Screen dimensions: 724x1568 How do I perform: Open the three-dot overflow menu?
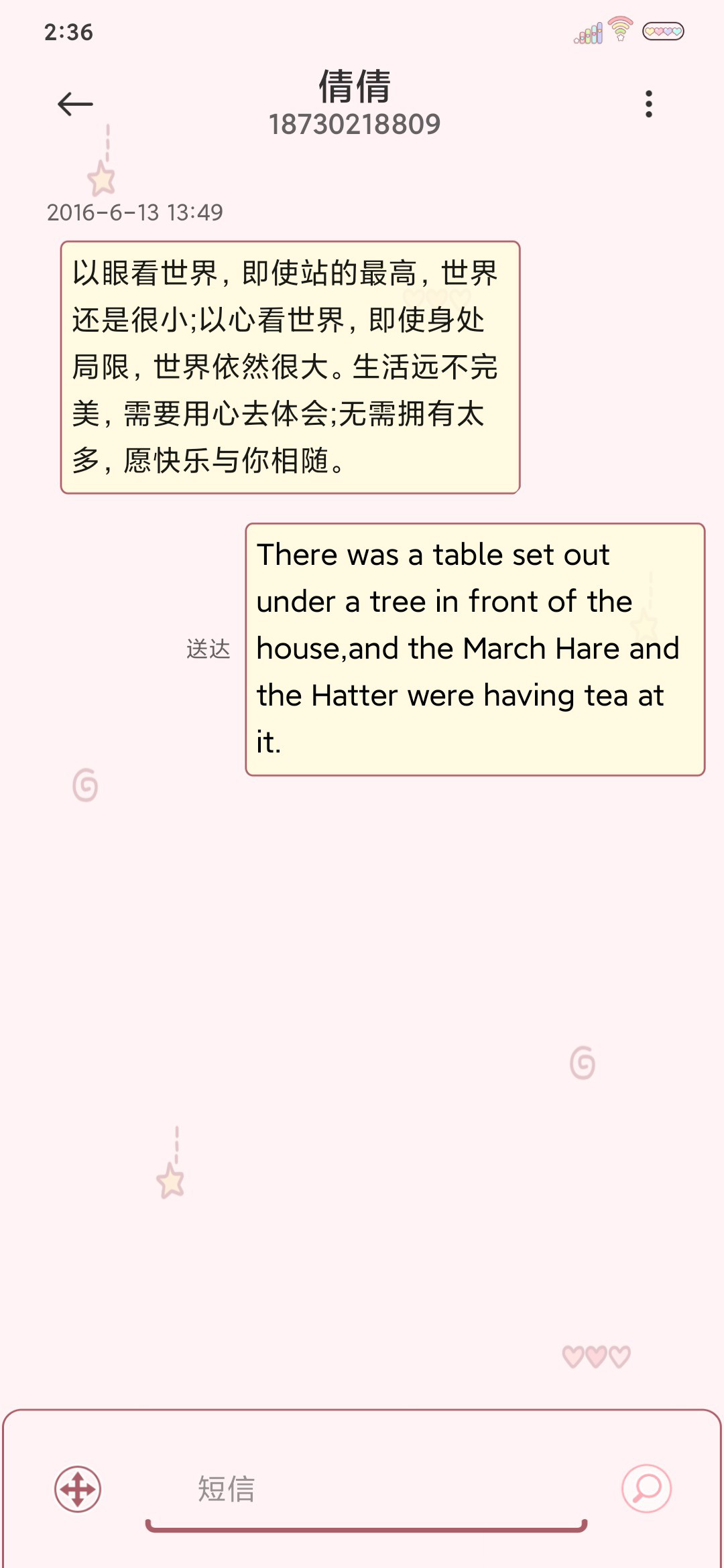[648, 104]
